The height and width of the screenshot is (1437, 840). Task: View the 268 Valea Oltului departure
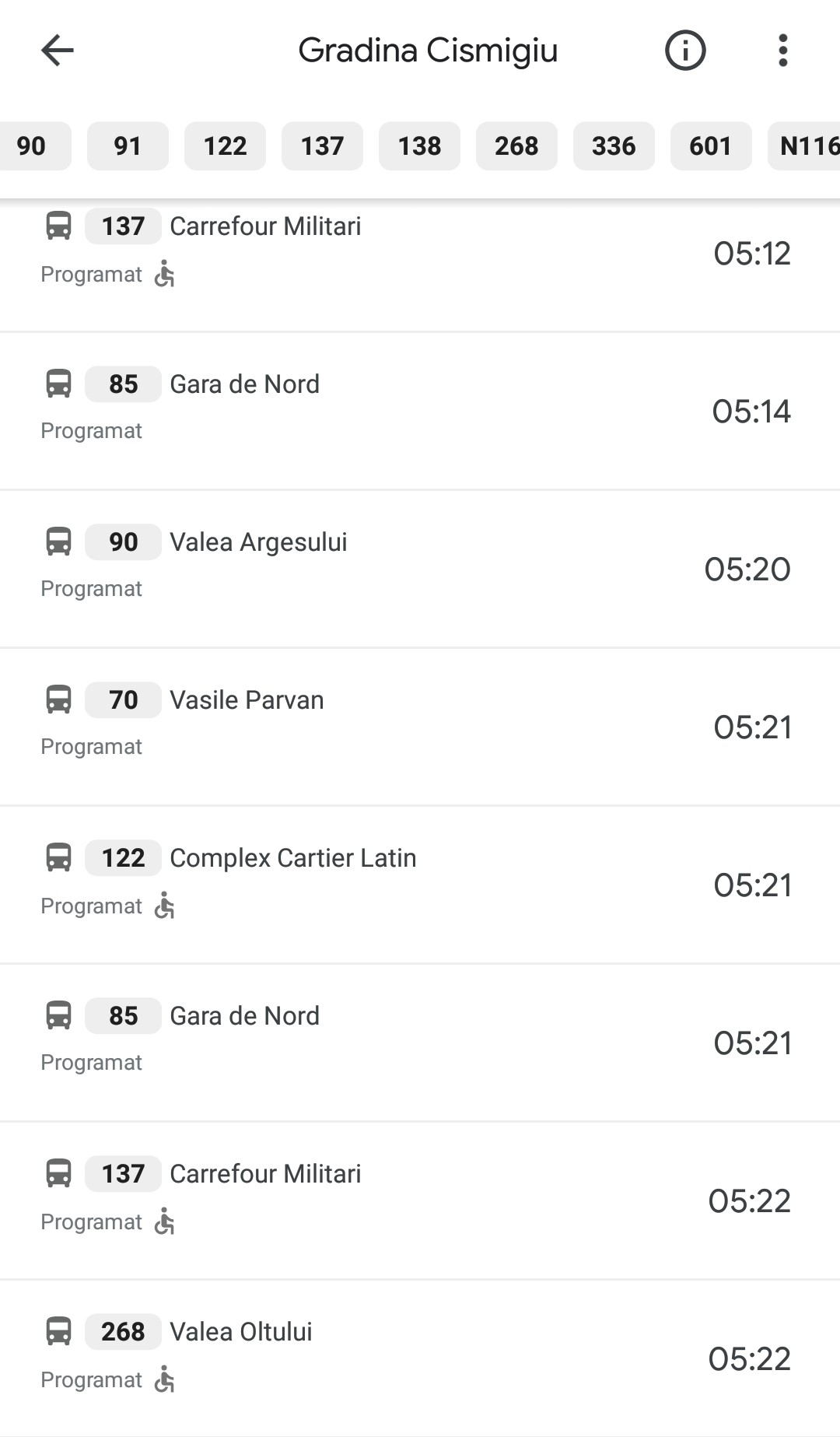pos(420,1358)
